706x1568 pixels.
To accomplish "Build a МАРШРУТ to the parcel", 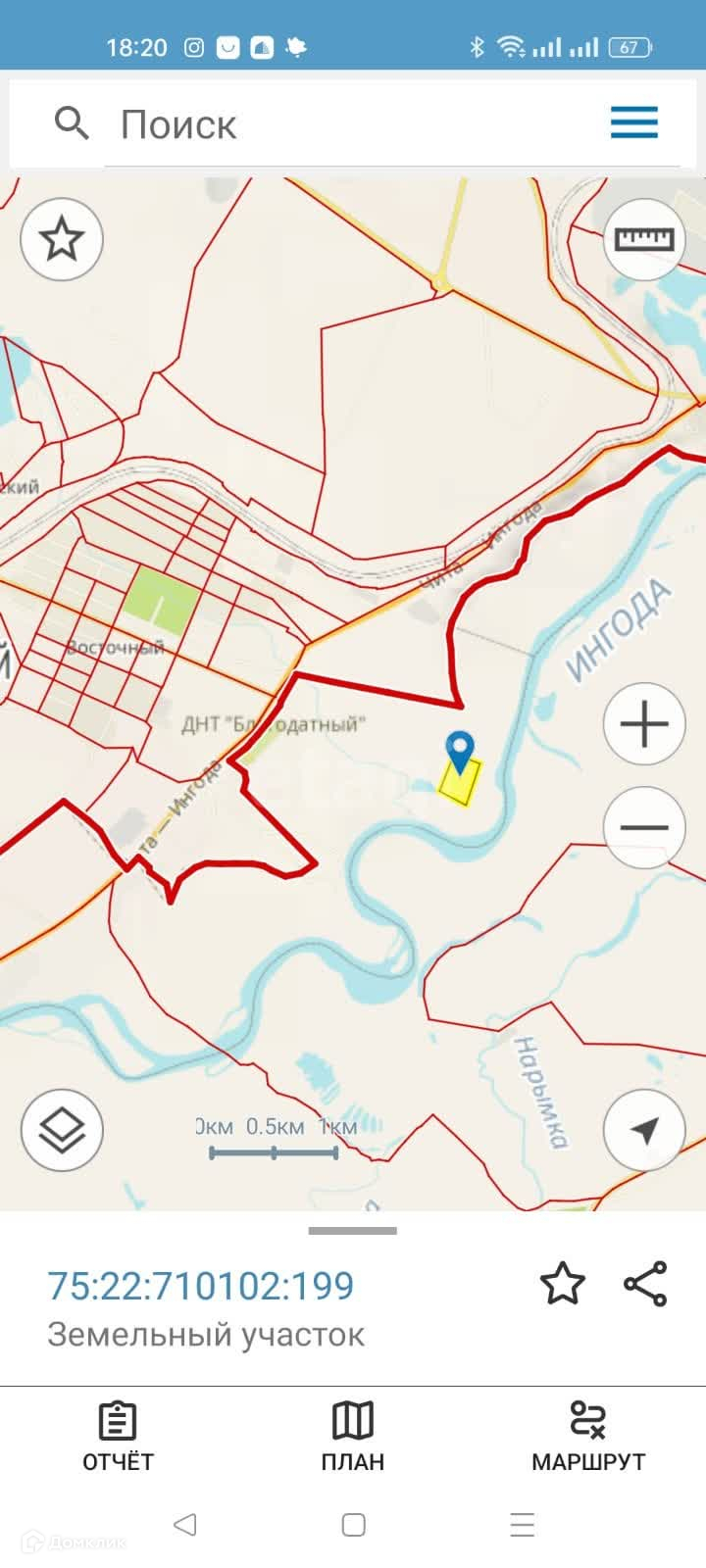I will [588, 1436].
